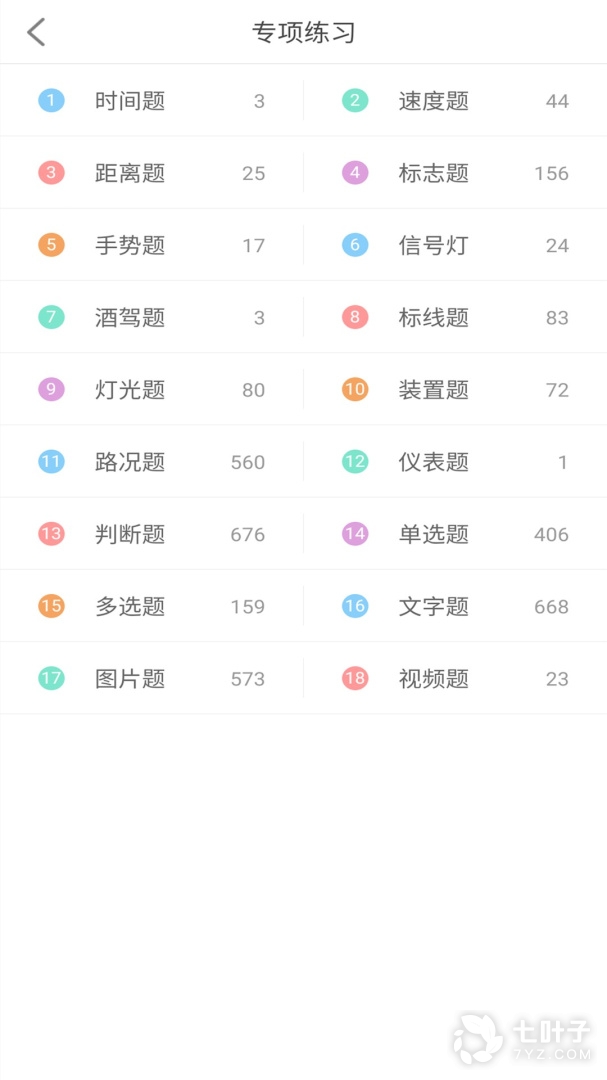This screenshot has height=1080, width=607.
Task: Open 标线题 question set
Action: tap(434, 318)
